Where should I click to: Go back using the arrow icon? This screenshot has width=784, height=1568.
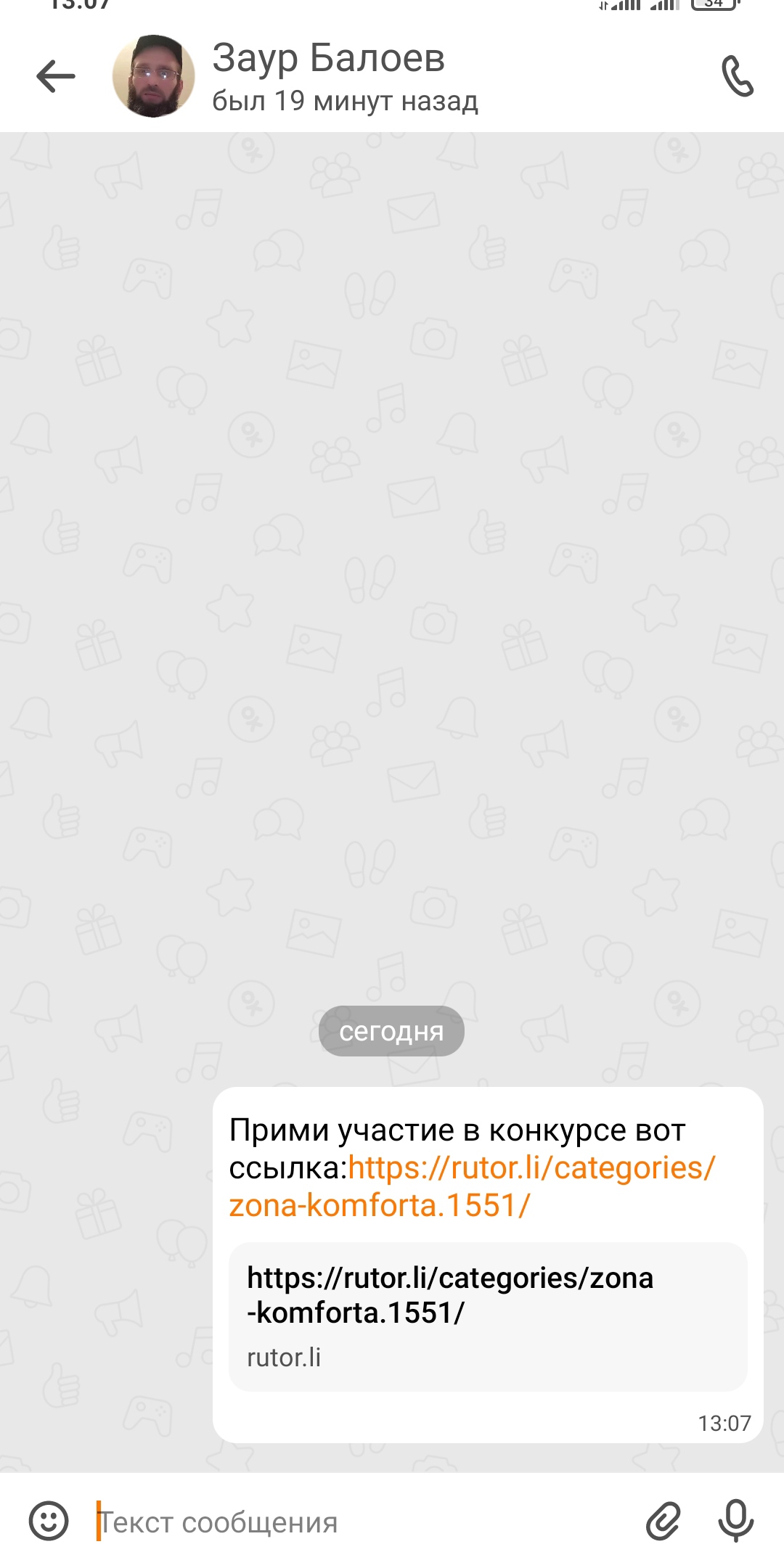pyautogui.click(x=56, y=76)
